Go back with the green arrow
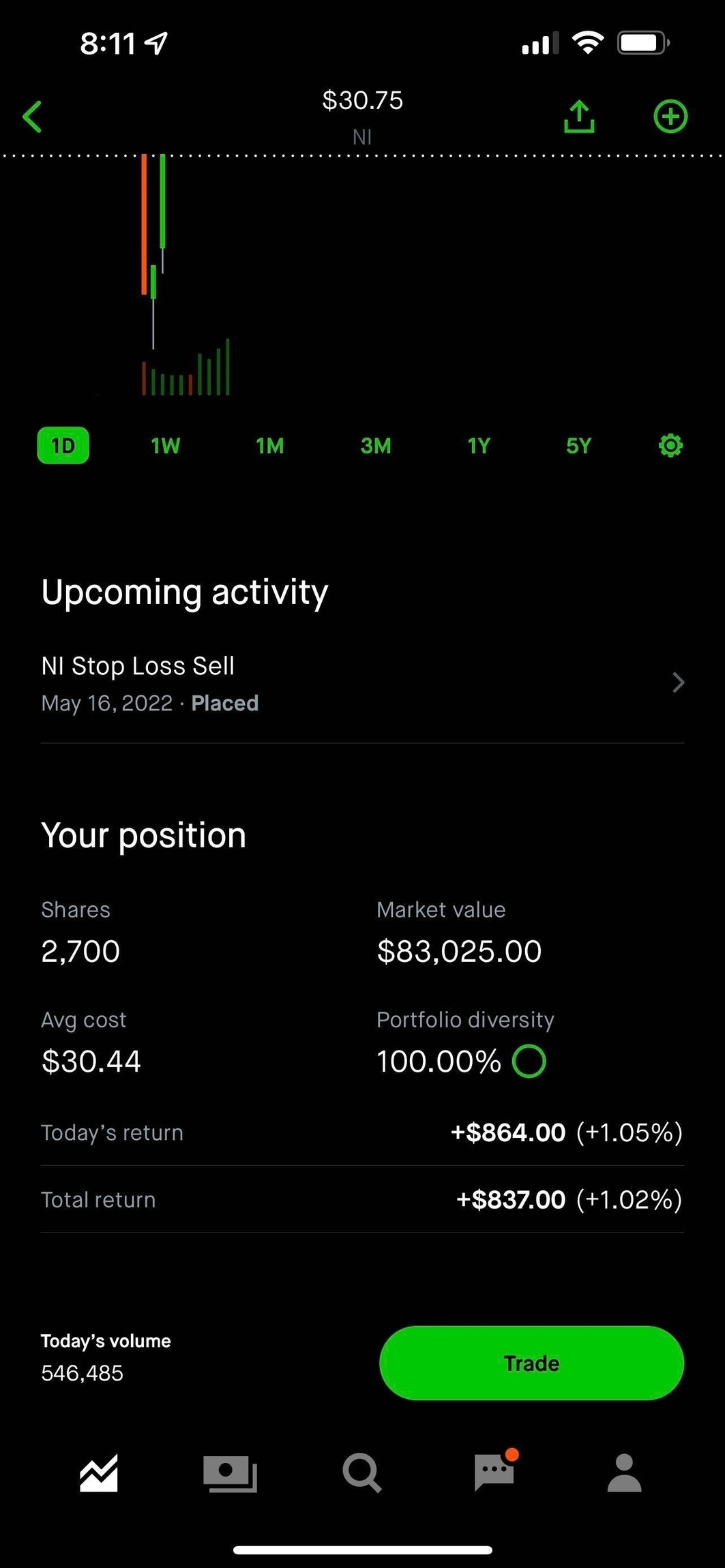This screenshot has height=1568, width=725. tap(33, 117)
